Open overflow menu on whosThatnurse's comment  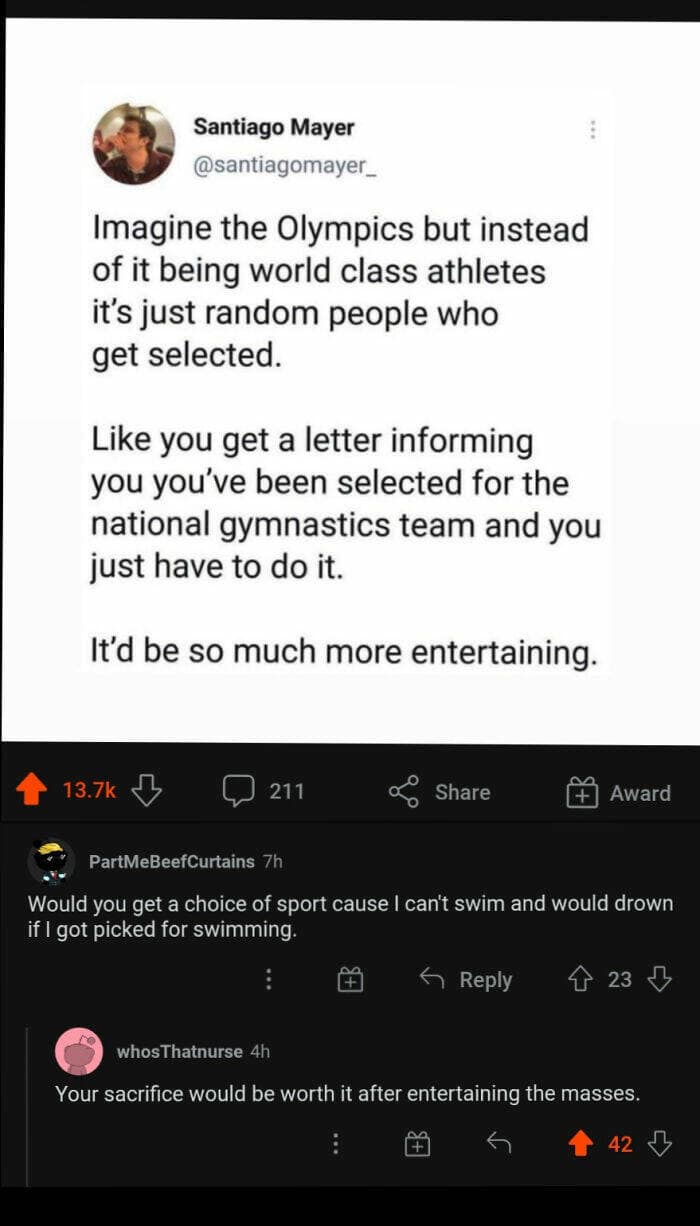coord(336,1144)
